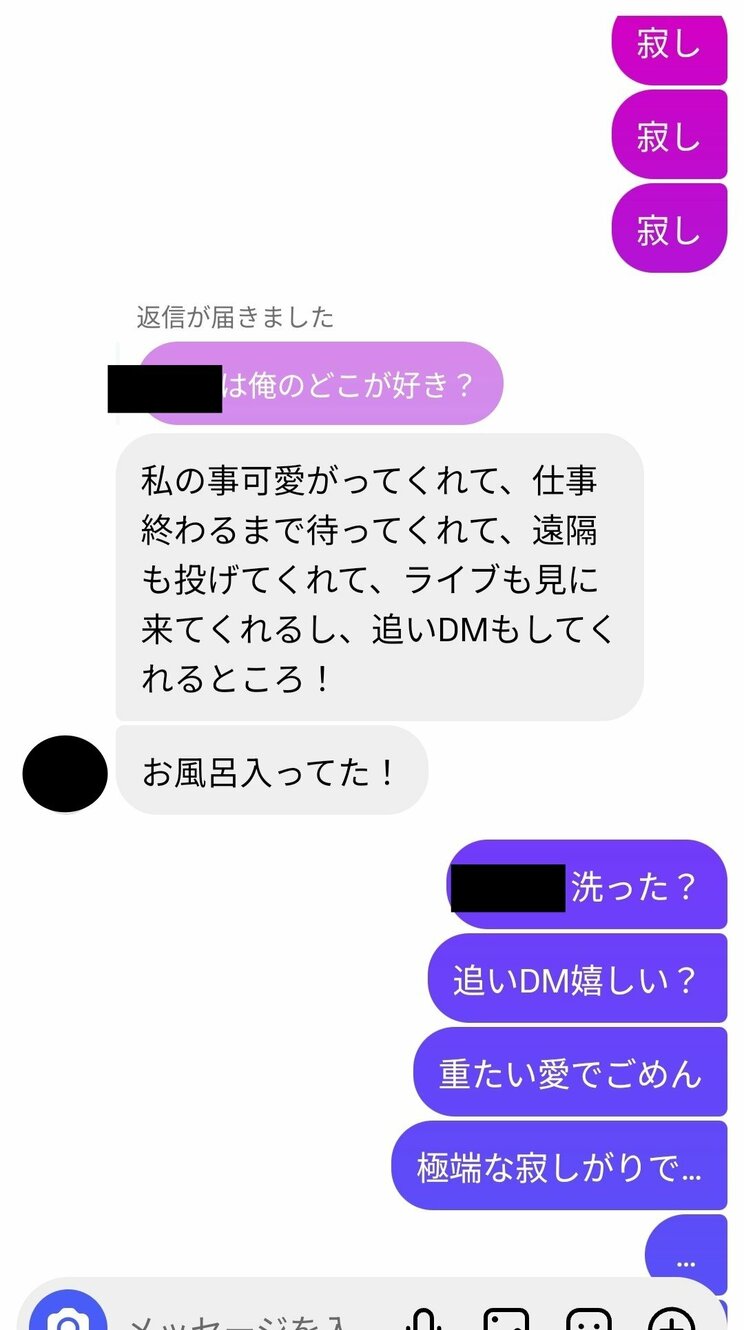Screen dimensions: 744x1330
Task: Tap the 重たい愛でごめん bubble
Action: [x=570, y=1072]
